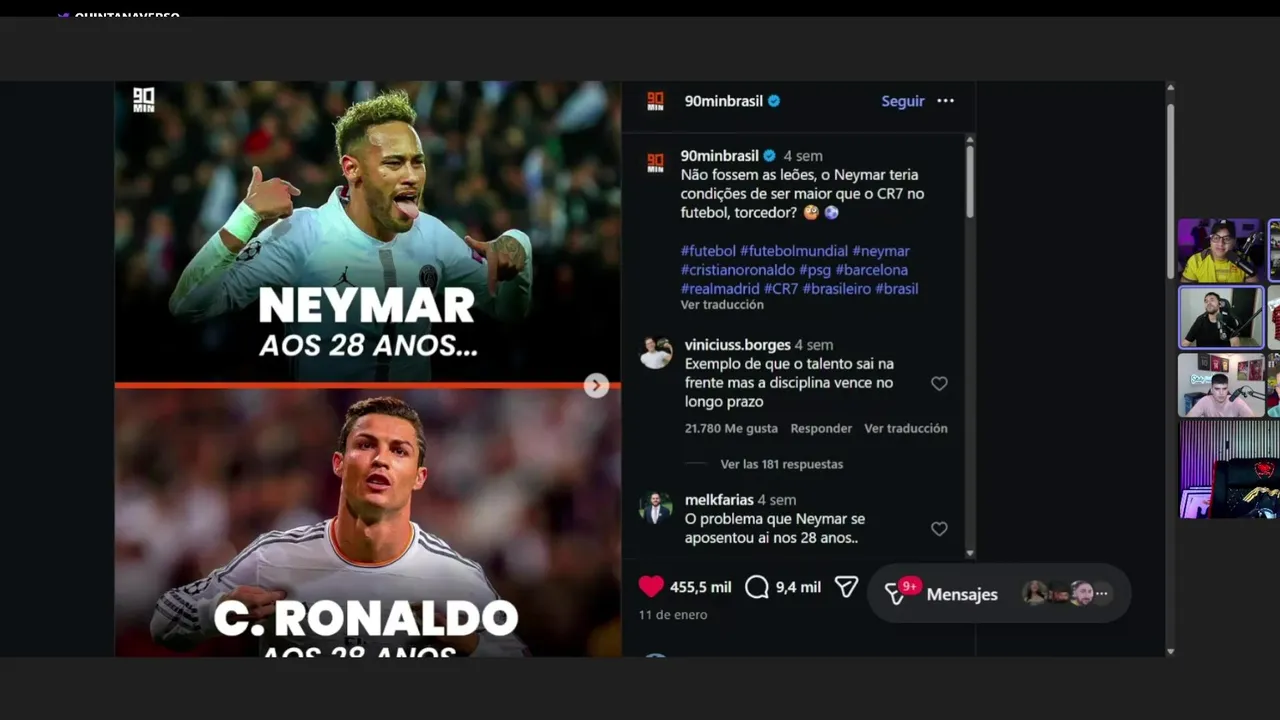Image resolution: width=1280 pixels, height=720 pixels.
Task: Translate the caption via Ver traducción
Action: click(x=721, y=305)
